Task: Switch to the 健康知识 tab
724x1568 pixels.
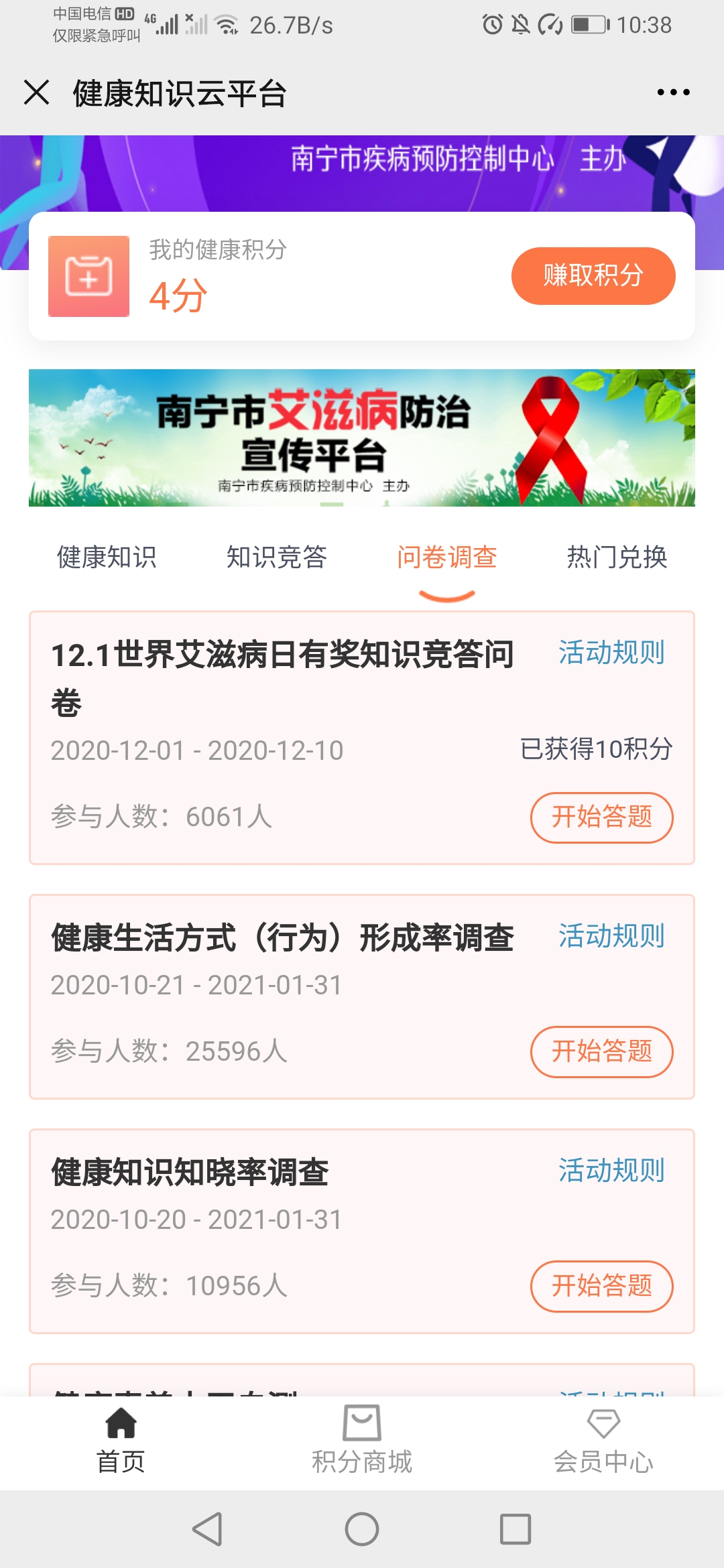Action: (107, 558)
